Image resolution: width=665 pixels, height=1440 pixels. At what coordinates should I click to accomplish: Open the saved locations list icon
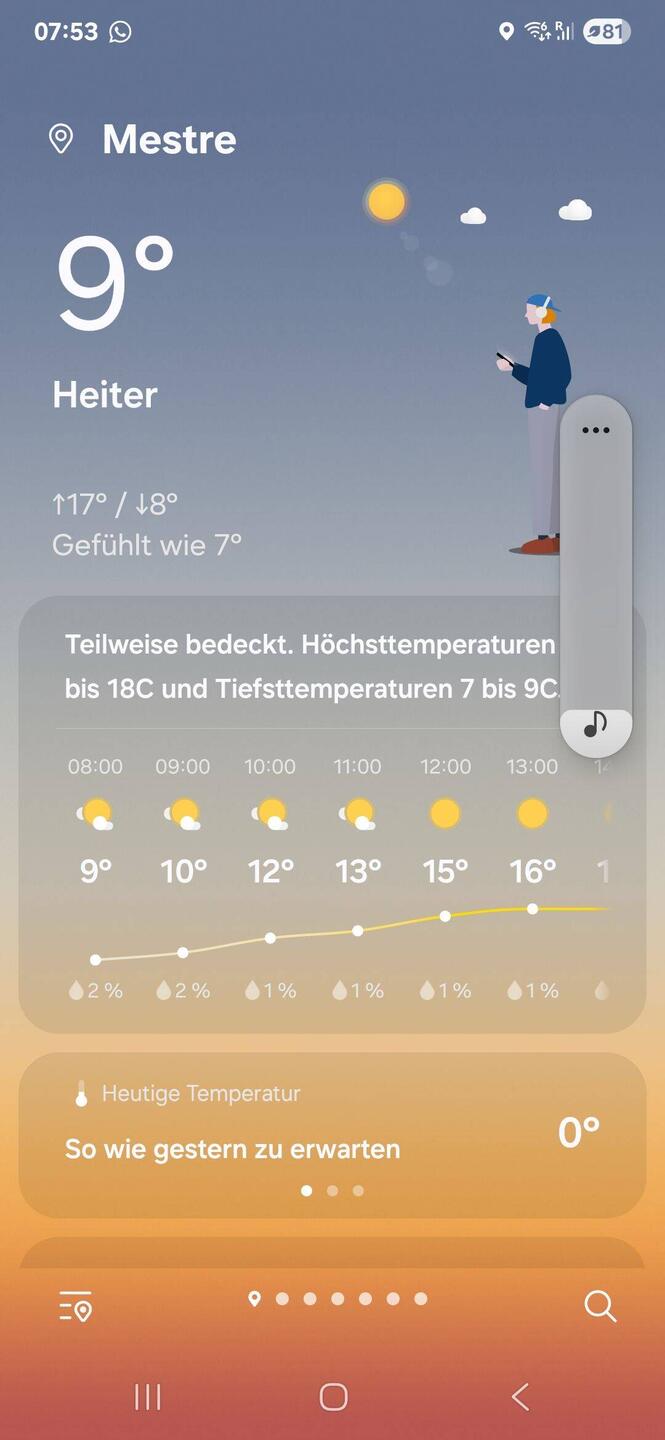pos(76,1307)
